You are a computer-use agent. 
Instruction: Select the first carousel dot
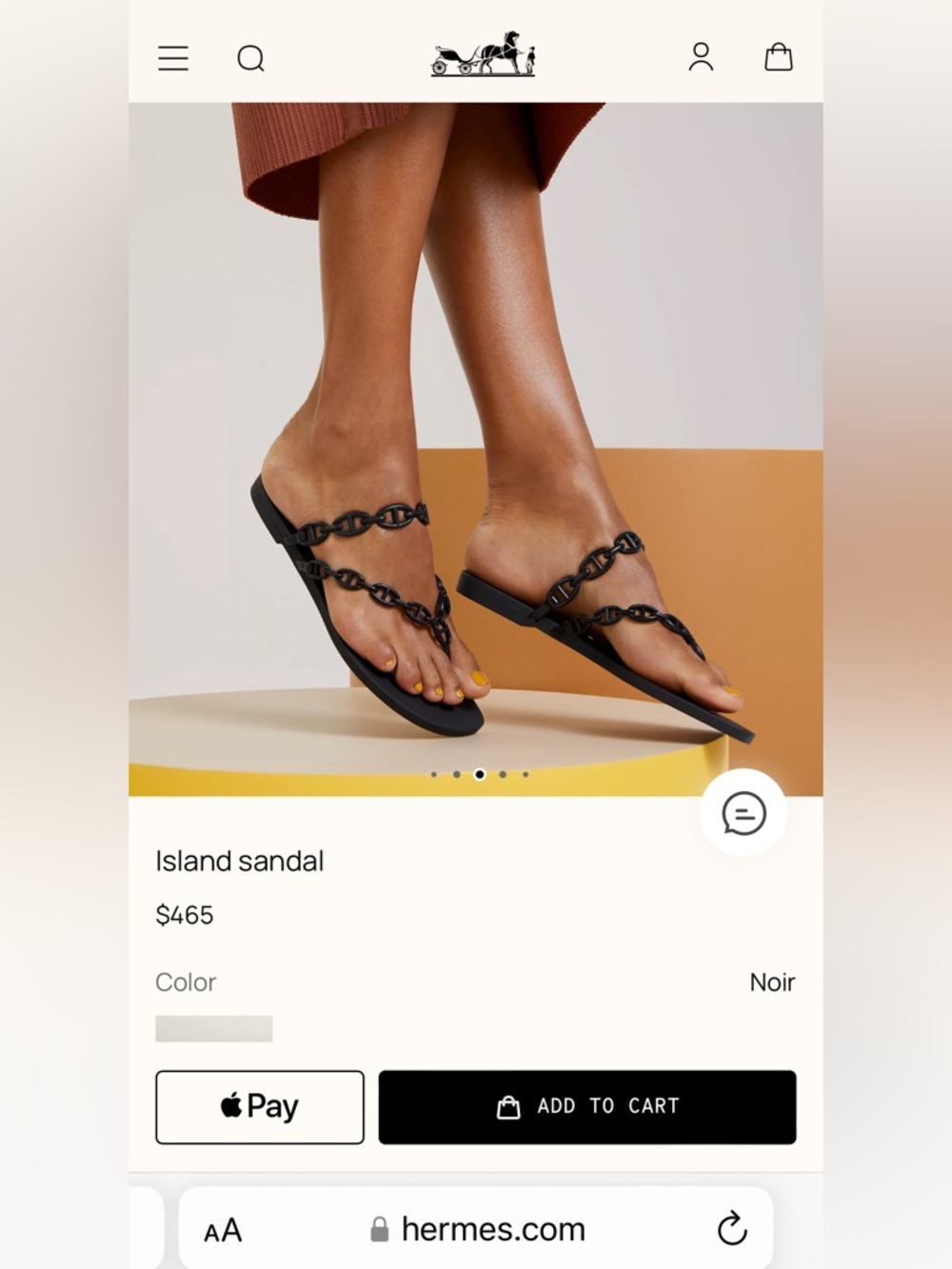tap(434, 775)
